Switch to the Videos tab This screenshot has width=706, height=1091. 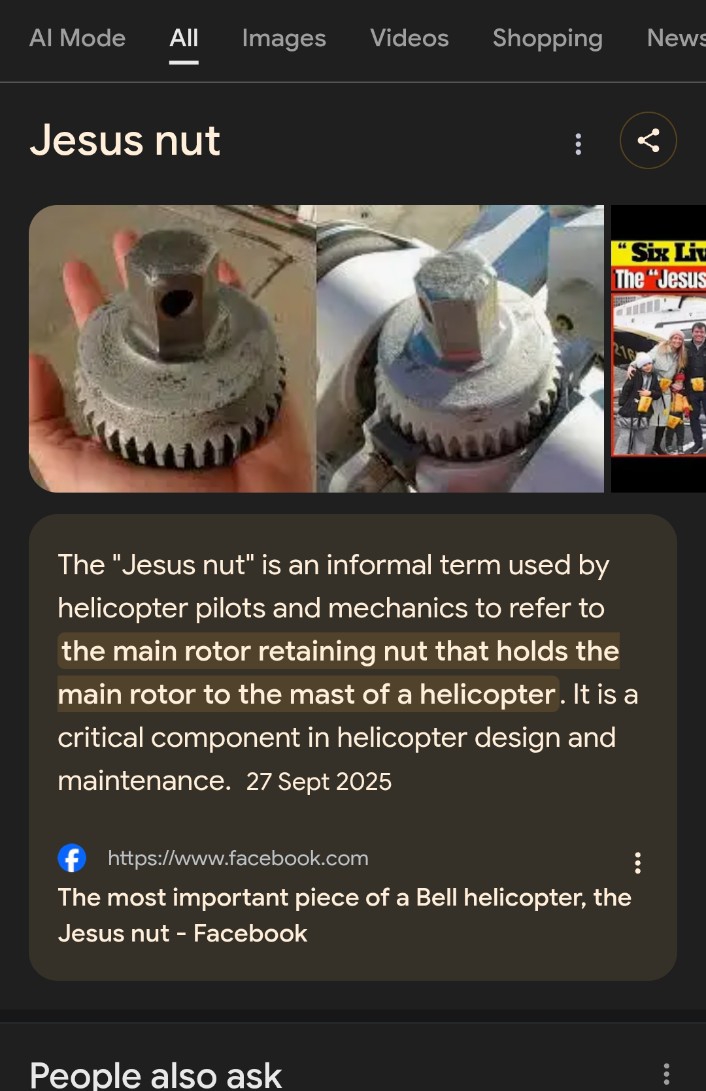click(409, 38)
